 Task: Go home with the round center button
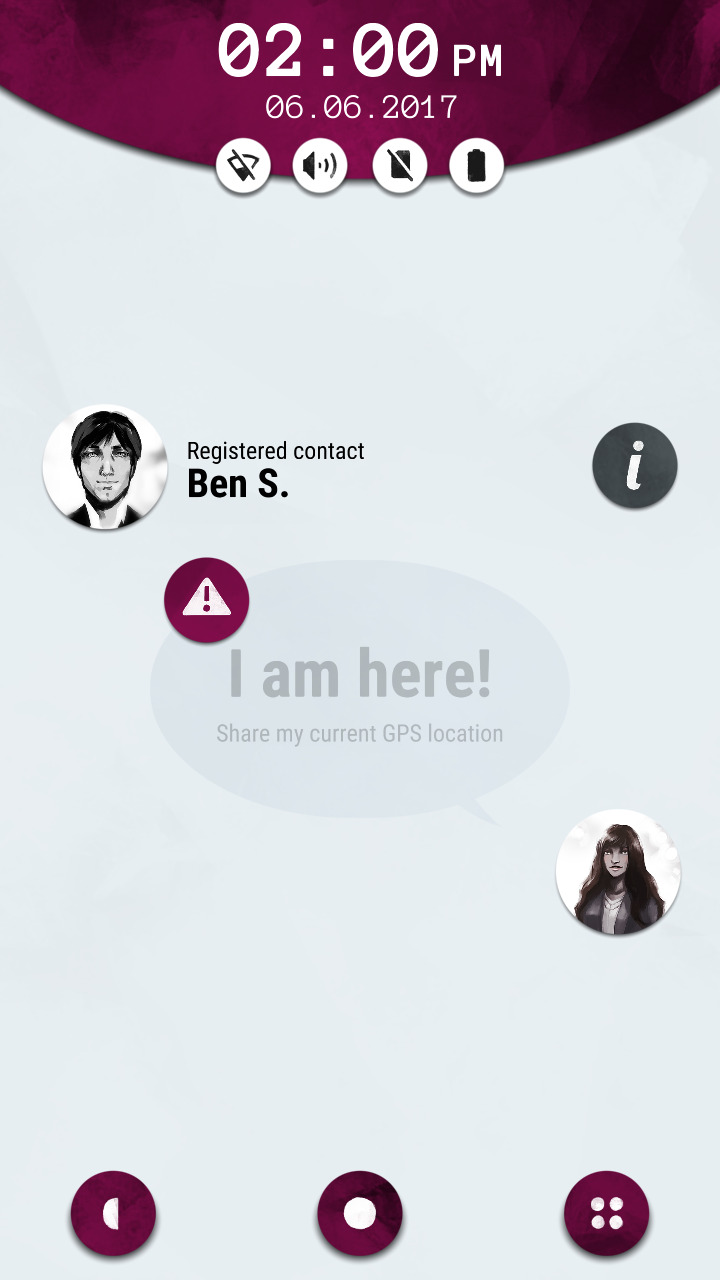coord(360,1214)
